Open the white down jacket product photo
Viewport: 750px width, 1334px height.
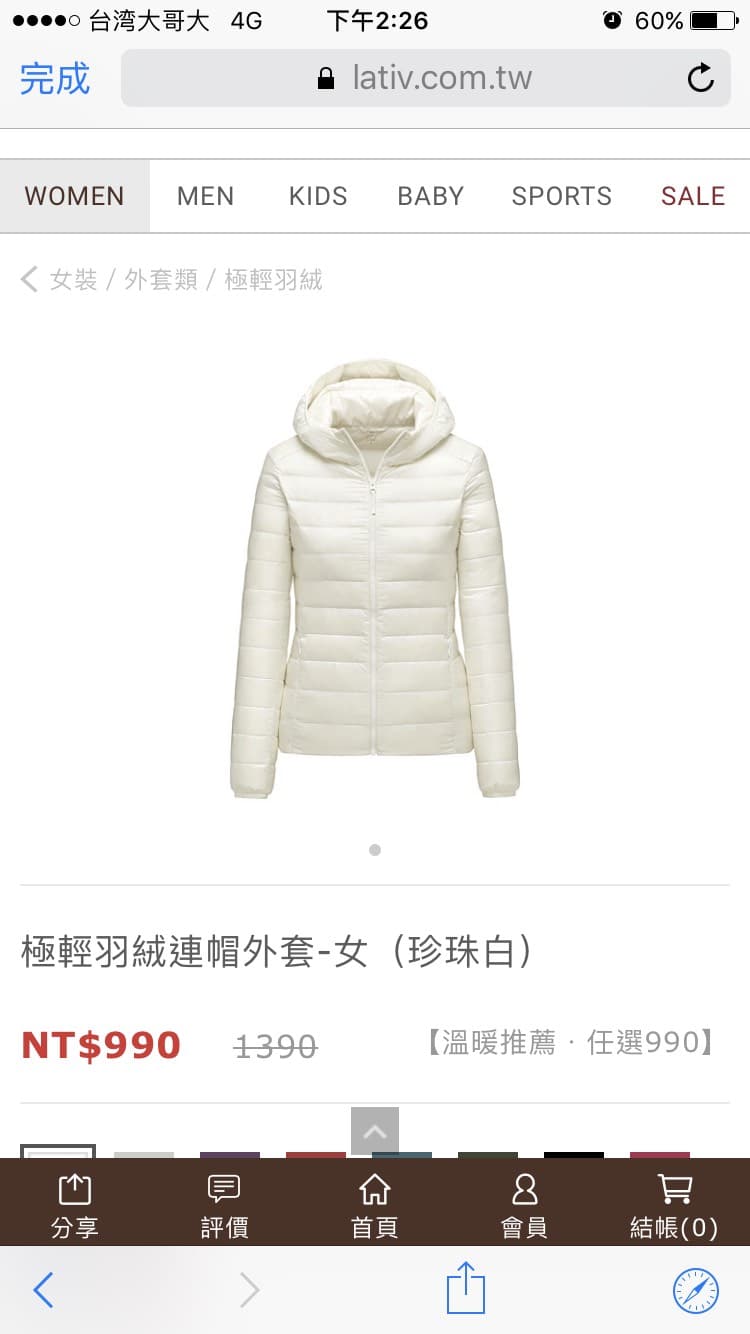375,580
